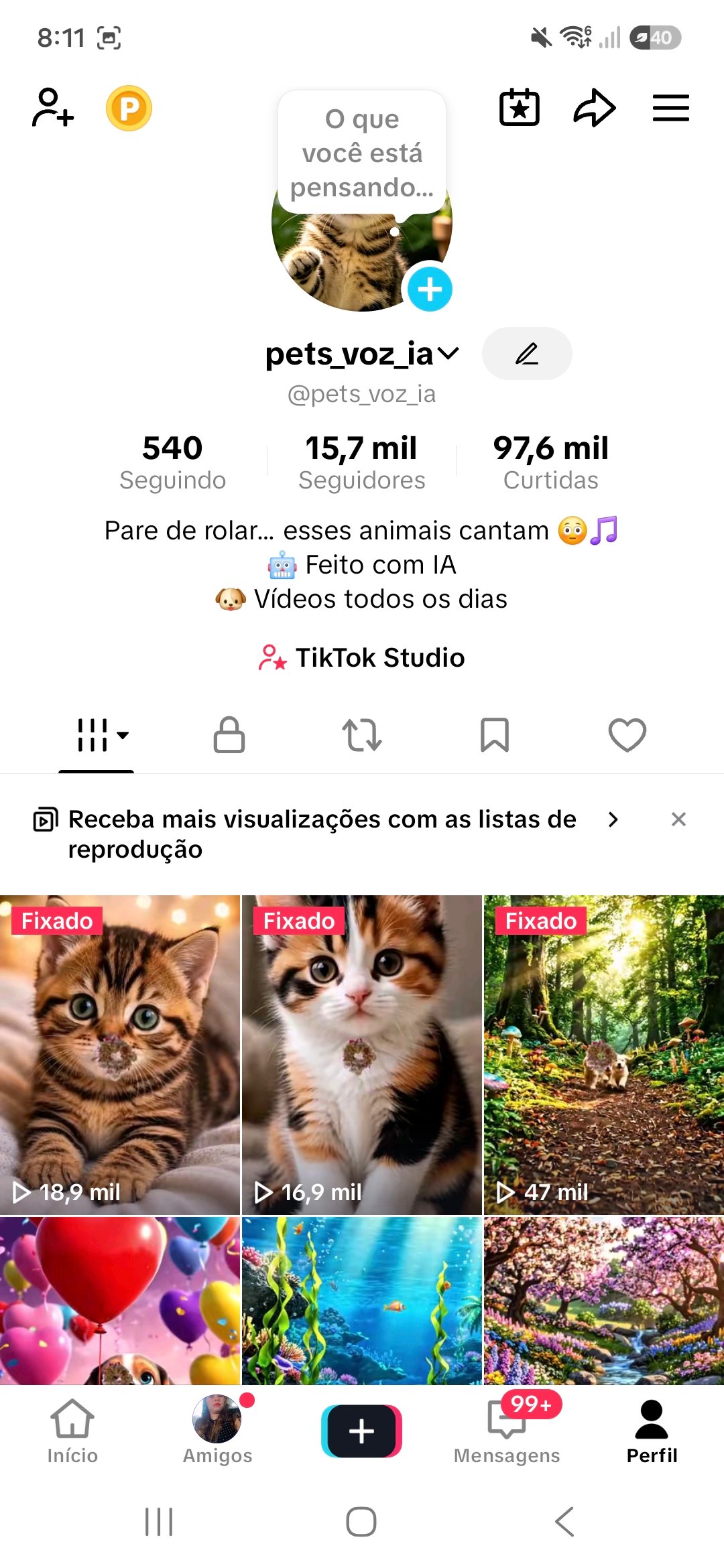
Task: Tap the gold P coin icon
Action: point(129,108)
